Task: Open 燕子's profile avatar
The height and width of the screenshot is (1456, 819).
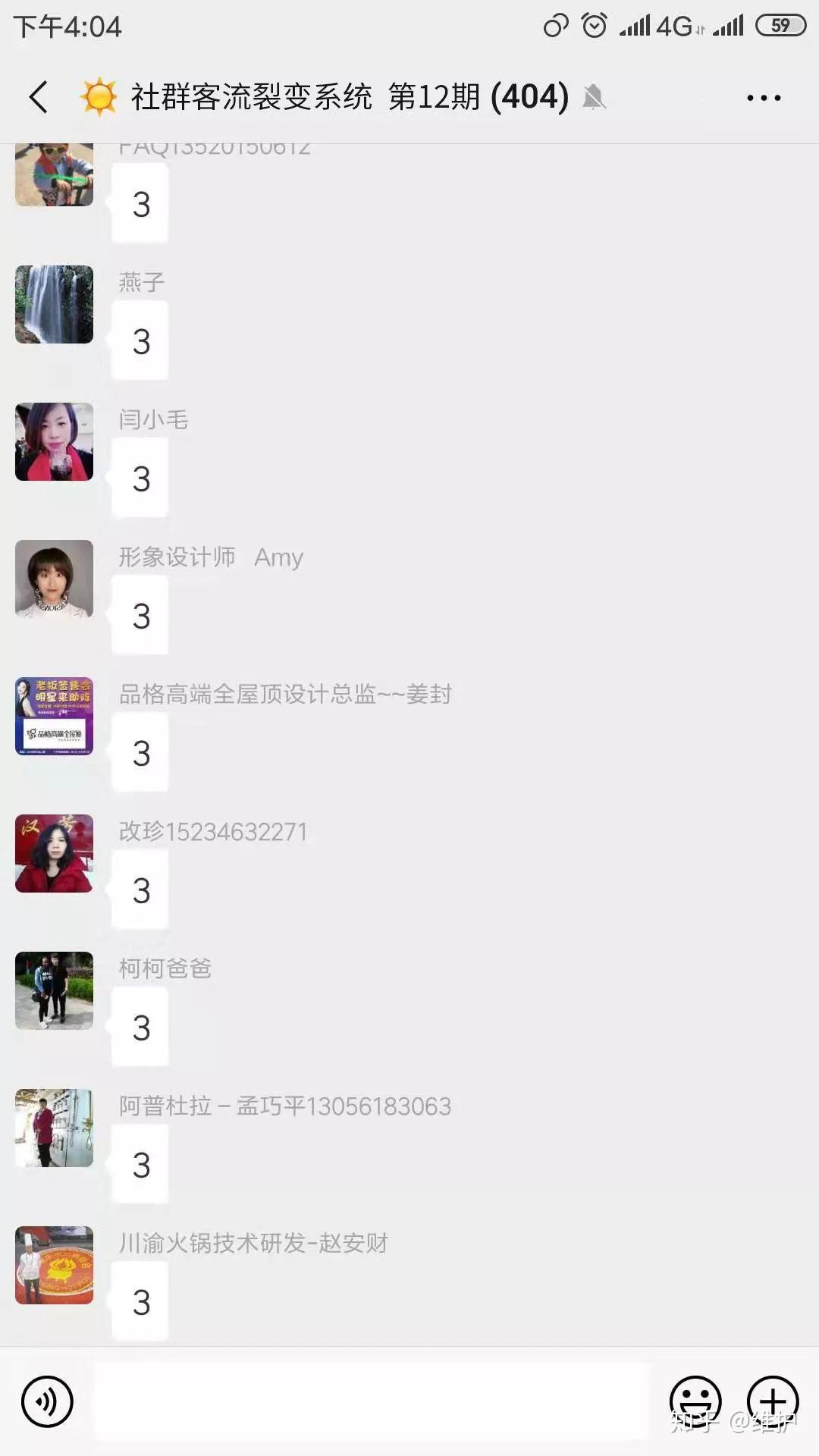Action: click(54, 304)
